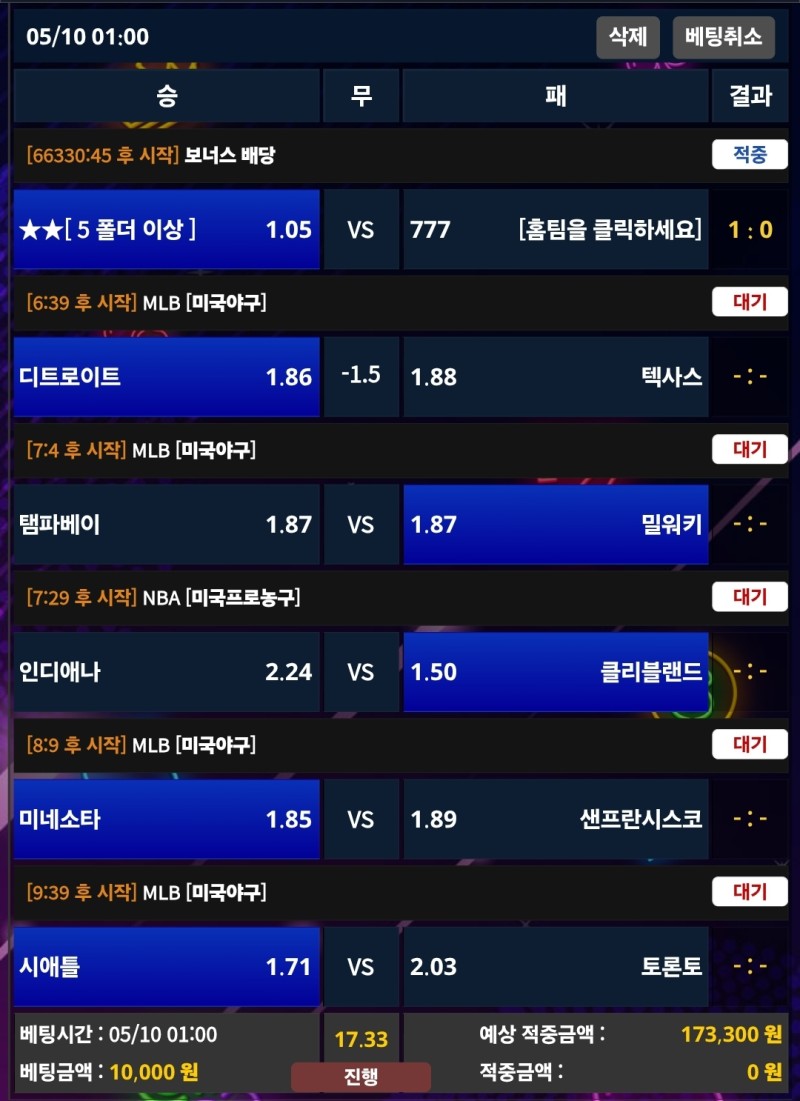Cancel the bet with 베팅취소
The image size is (800, 1101).
coord(723,38)
